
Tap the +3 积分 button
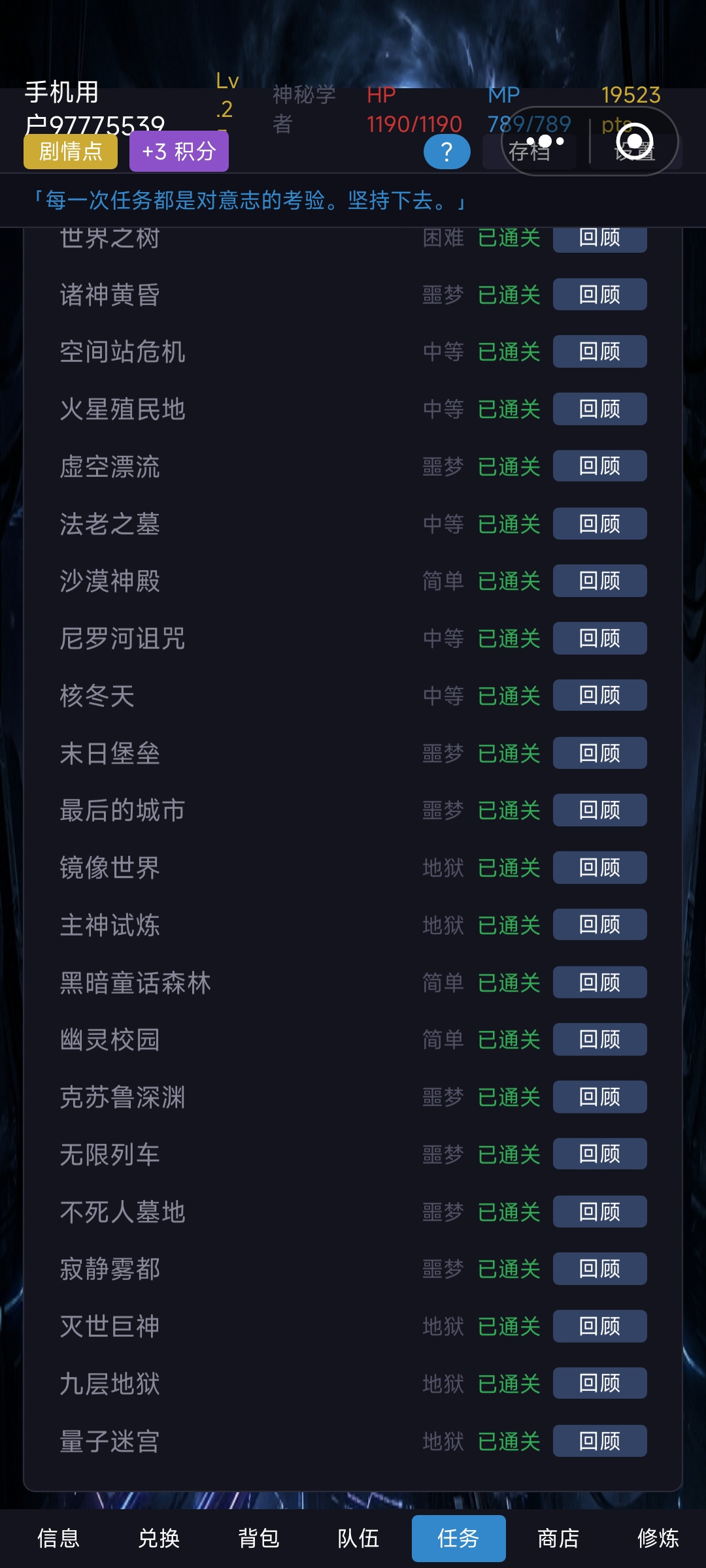coord(179,152)
